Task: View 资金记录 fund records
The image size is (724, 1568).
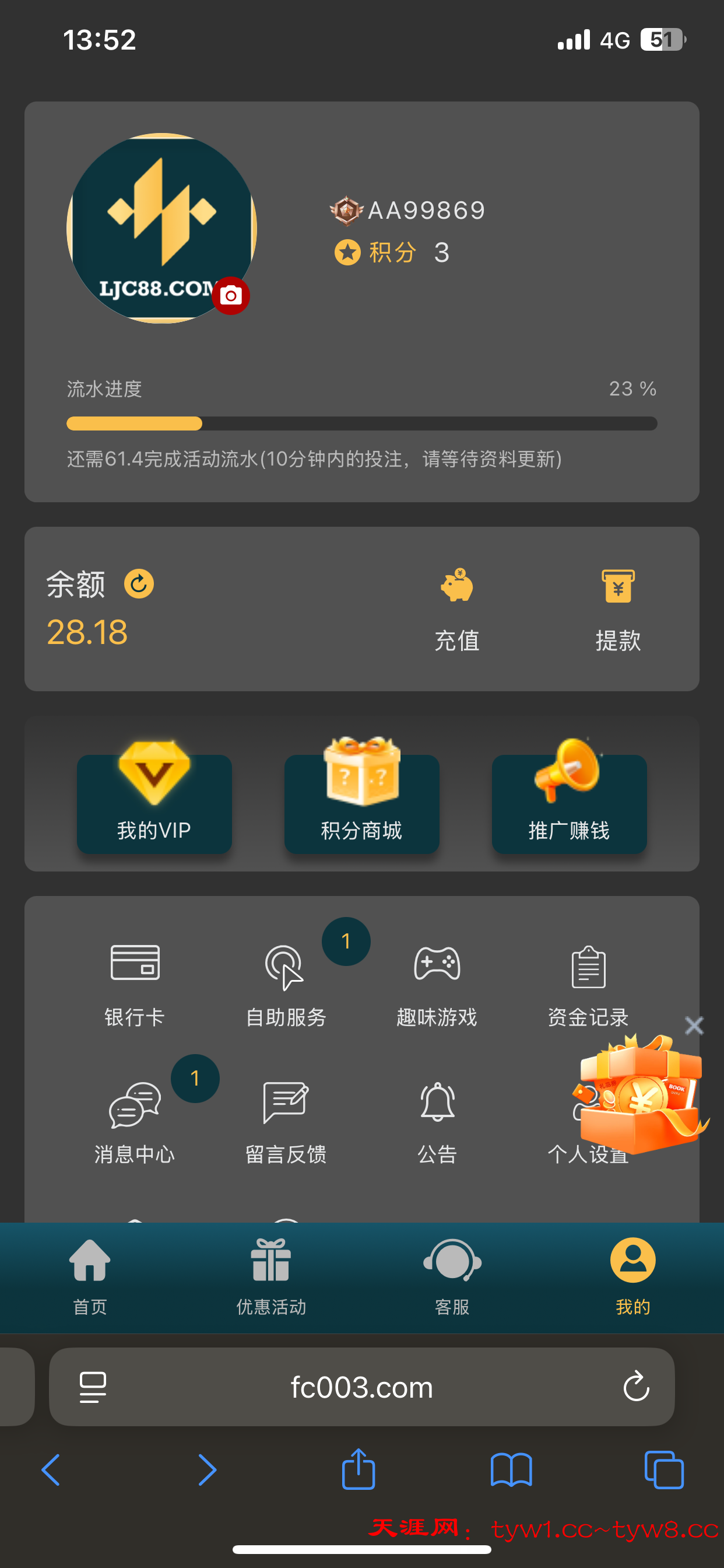Action: click(588, 984)
